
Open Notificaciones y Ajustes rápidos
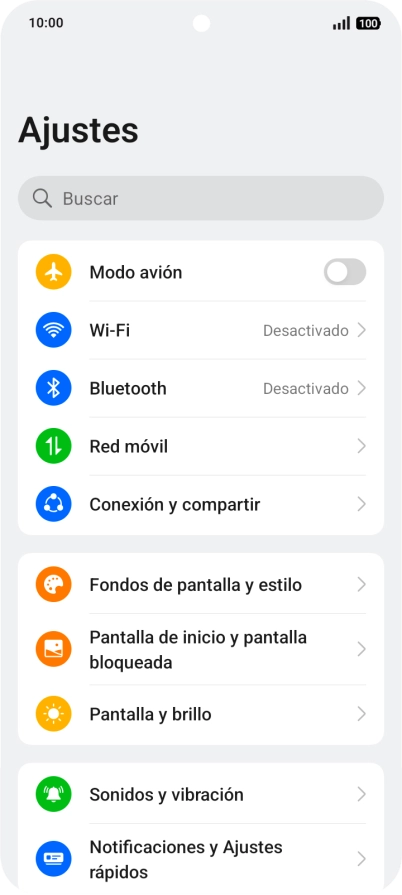coord(201,859)
